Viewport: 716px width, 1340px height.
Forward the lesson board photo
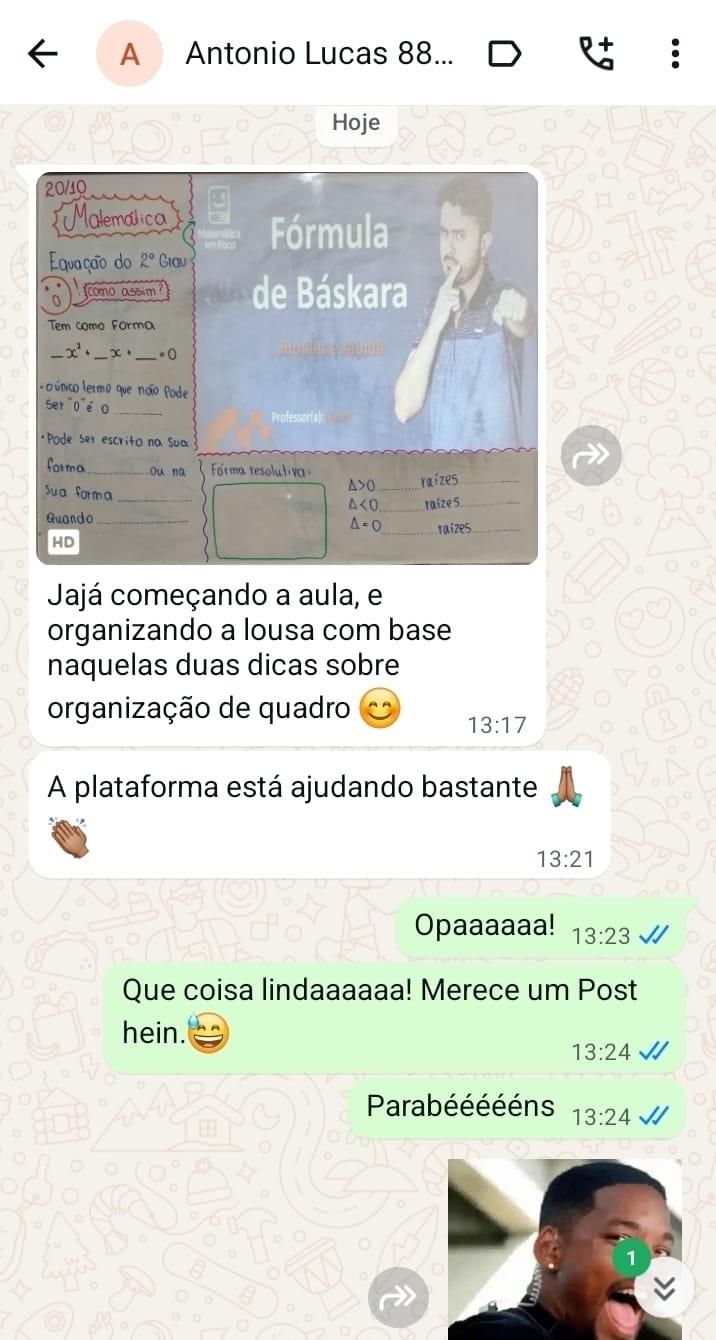pyautogui.click(x=591, y=457)
